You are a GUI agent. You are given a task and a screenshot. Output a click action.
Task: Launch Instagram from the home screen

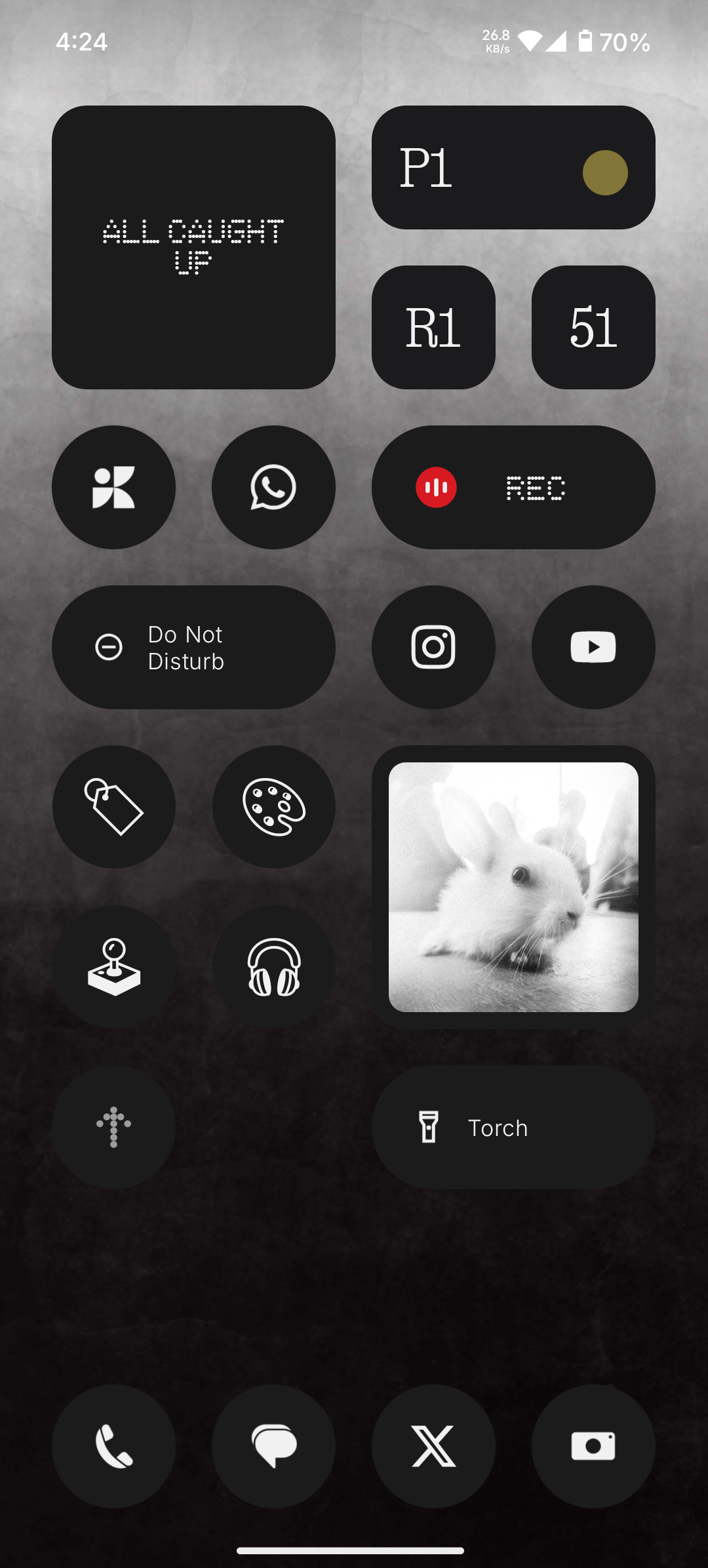point(433,647)
